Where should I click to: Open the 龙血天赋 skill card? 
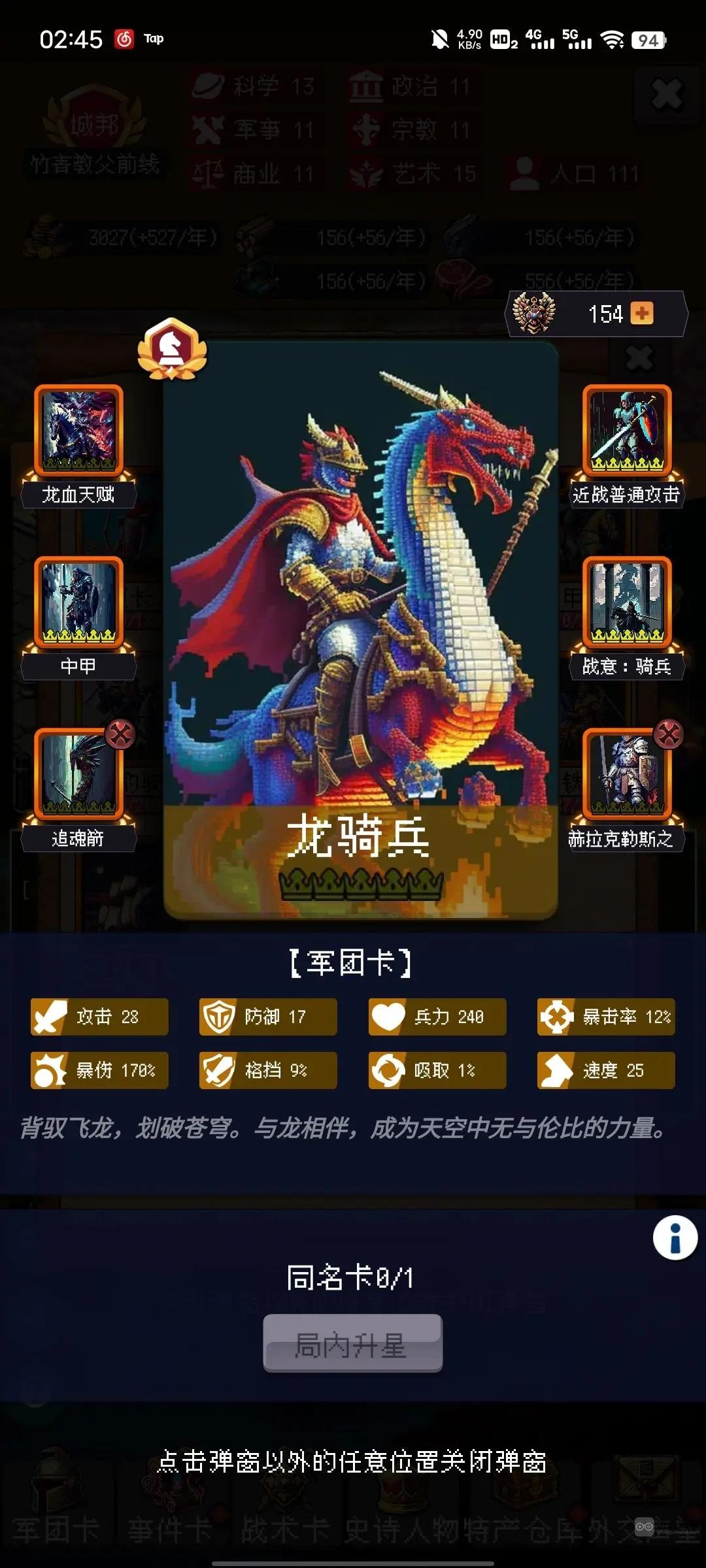coord(78,431)
